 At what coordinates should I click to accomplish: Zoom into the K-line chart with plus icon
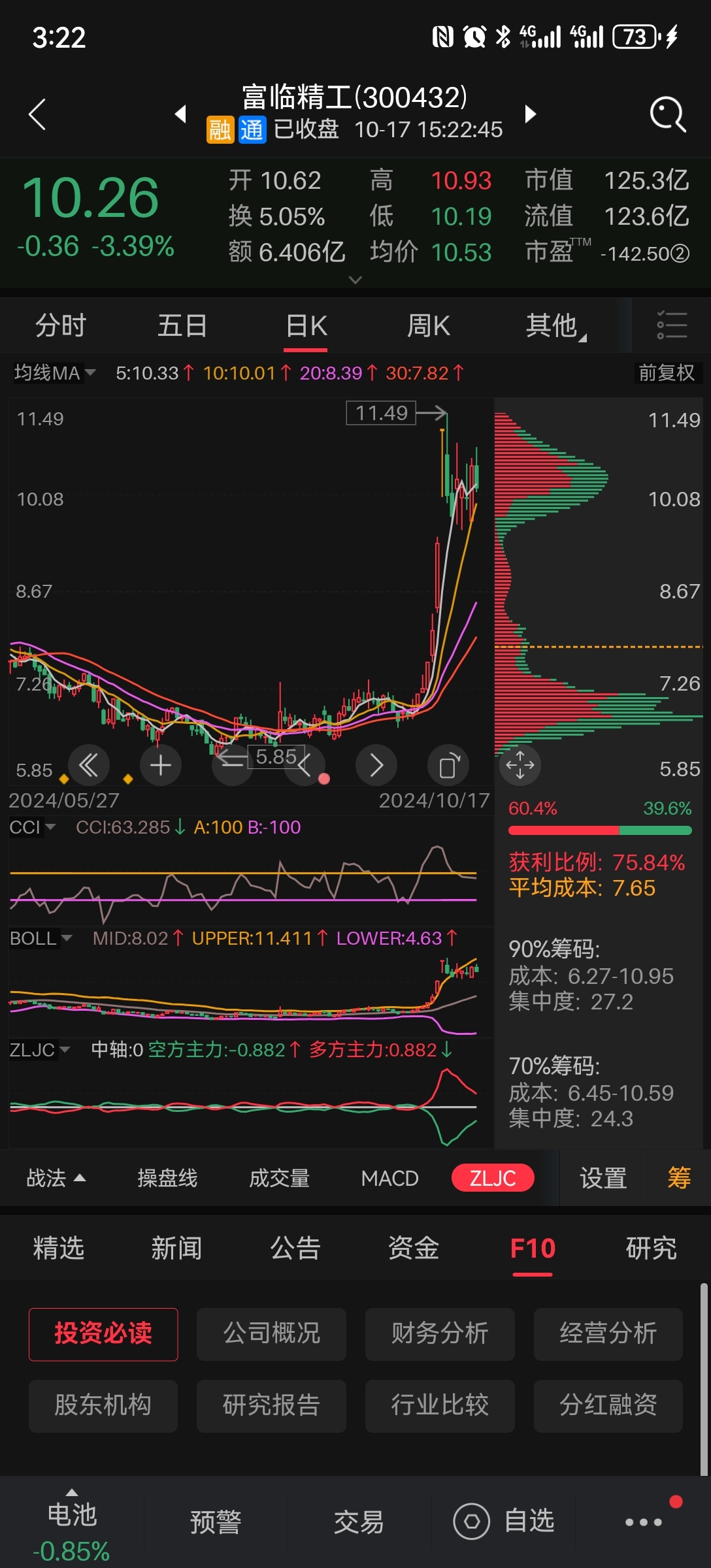161,765
